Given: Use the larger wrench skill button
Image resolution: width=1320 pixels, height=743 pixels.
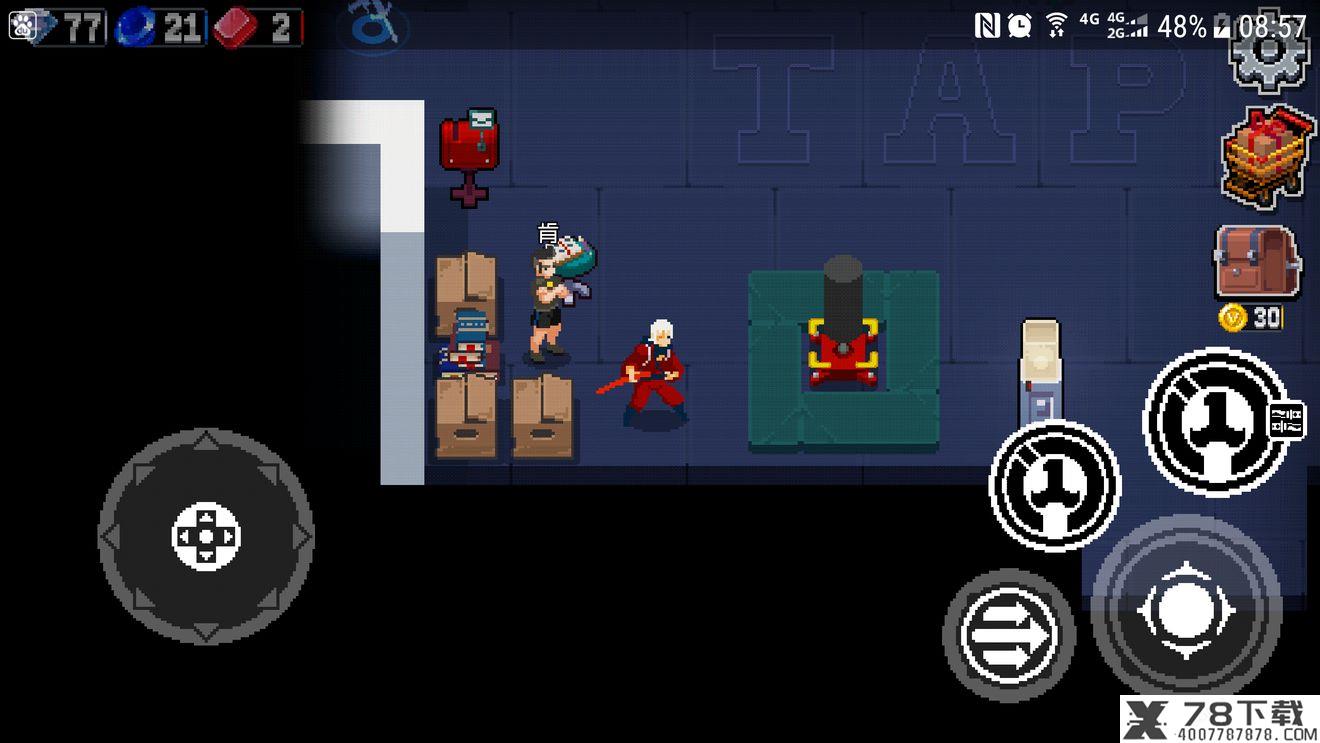Looking at the screenshot, I should click(1216, 421).
